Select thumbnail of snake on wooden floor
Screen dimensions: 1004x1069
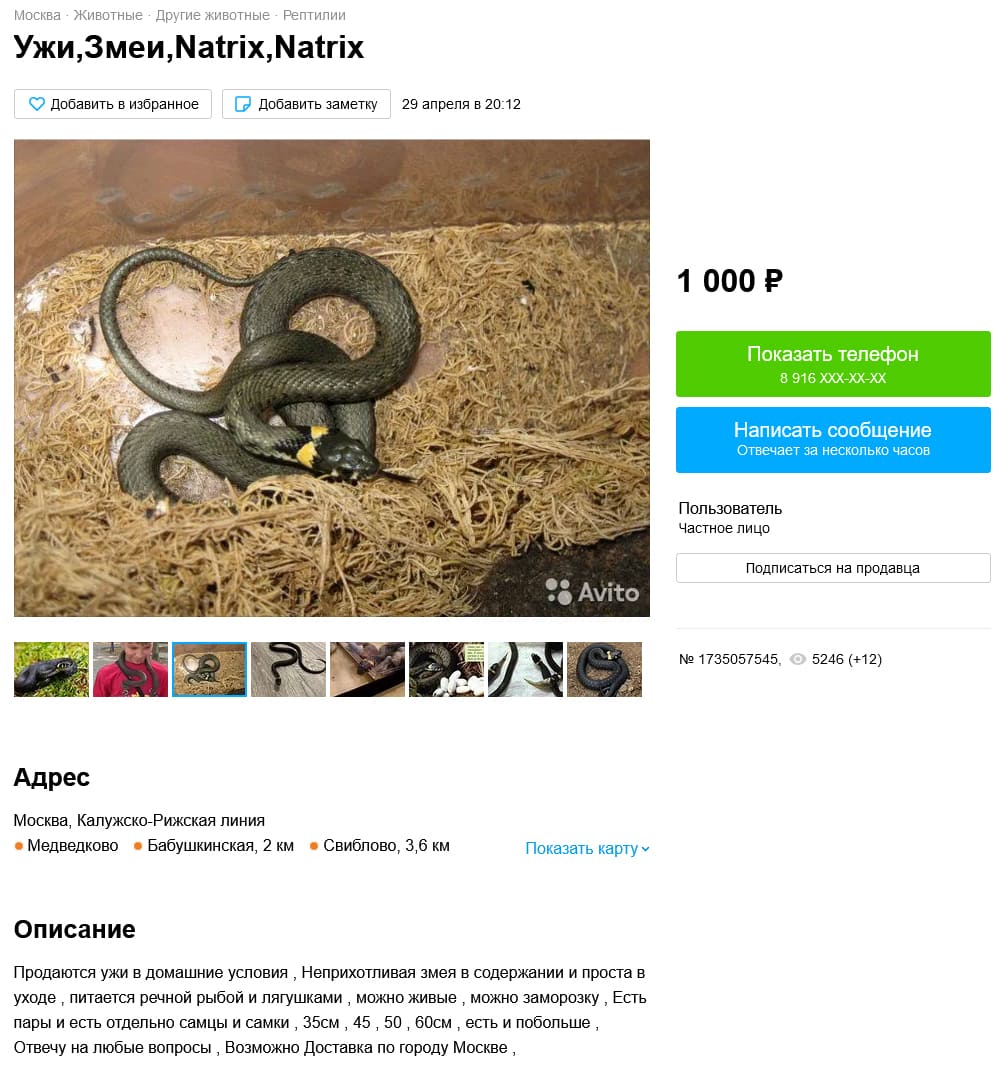coord(288,669)
